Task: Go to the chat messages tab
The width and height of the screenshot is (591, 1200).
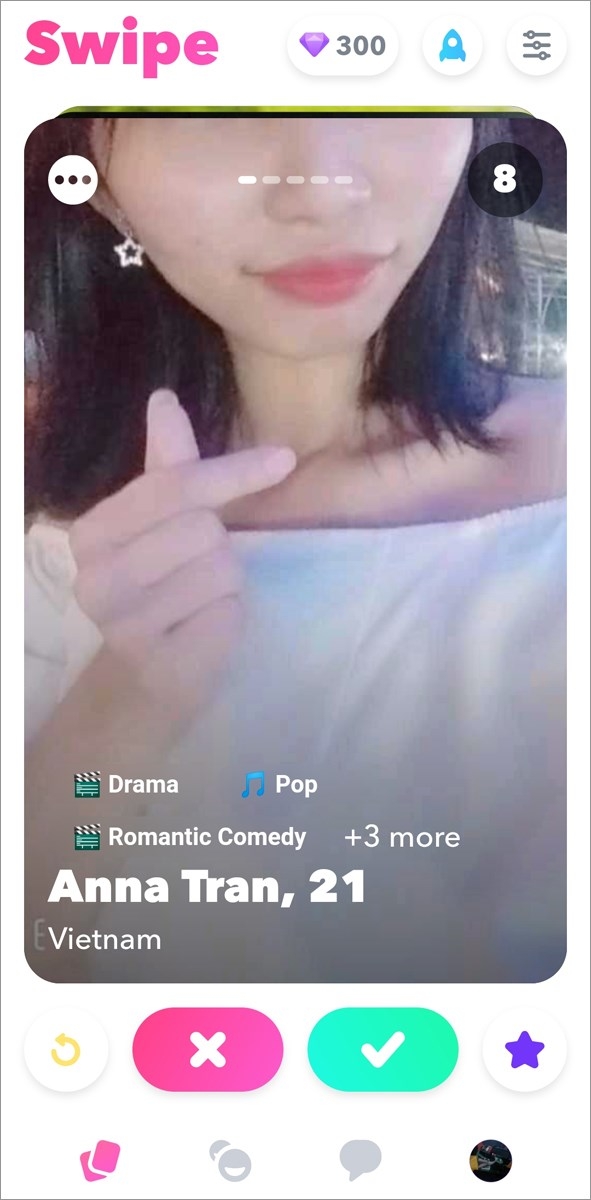Action: coord(360,1162)
